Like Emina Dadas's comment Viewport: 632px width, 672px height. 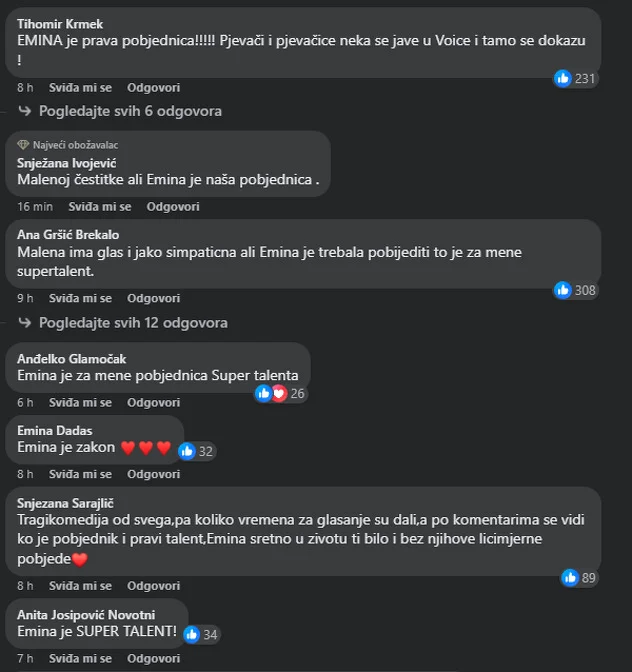pos(80,474)
